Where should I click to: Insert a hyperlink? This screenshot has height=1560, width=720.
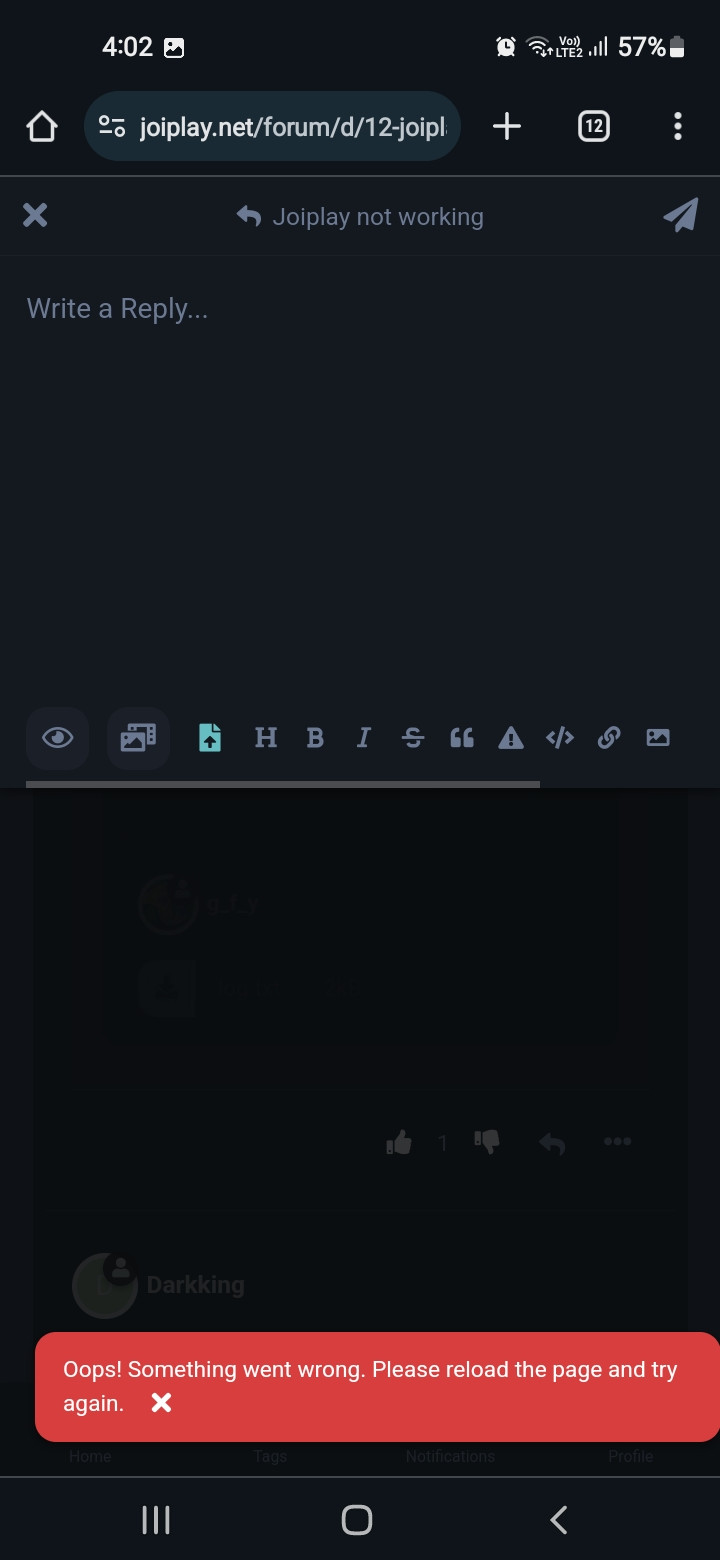[609, 738]
